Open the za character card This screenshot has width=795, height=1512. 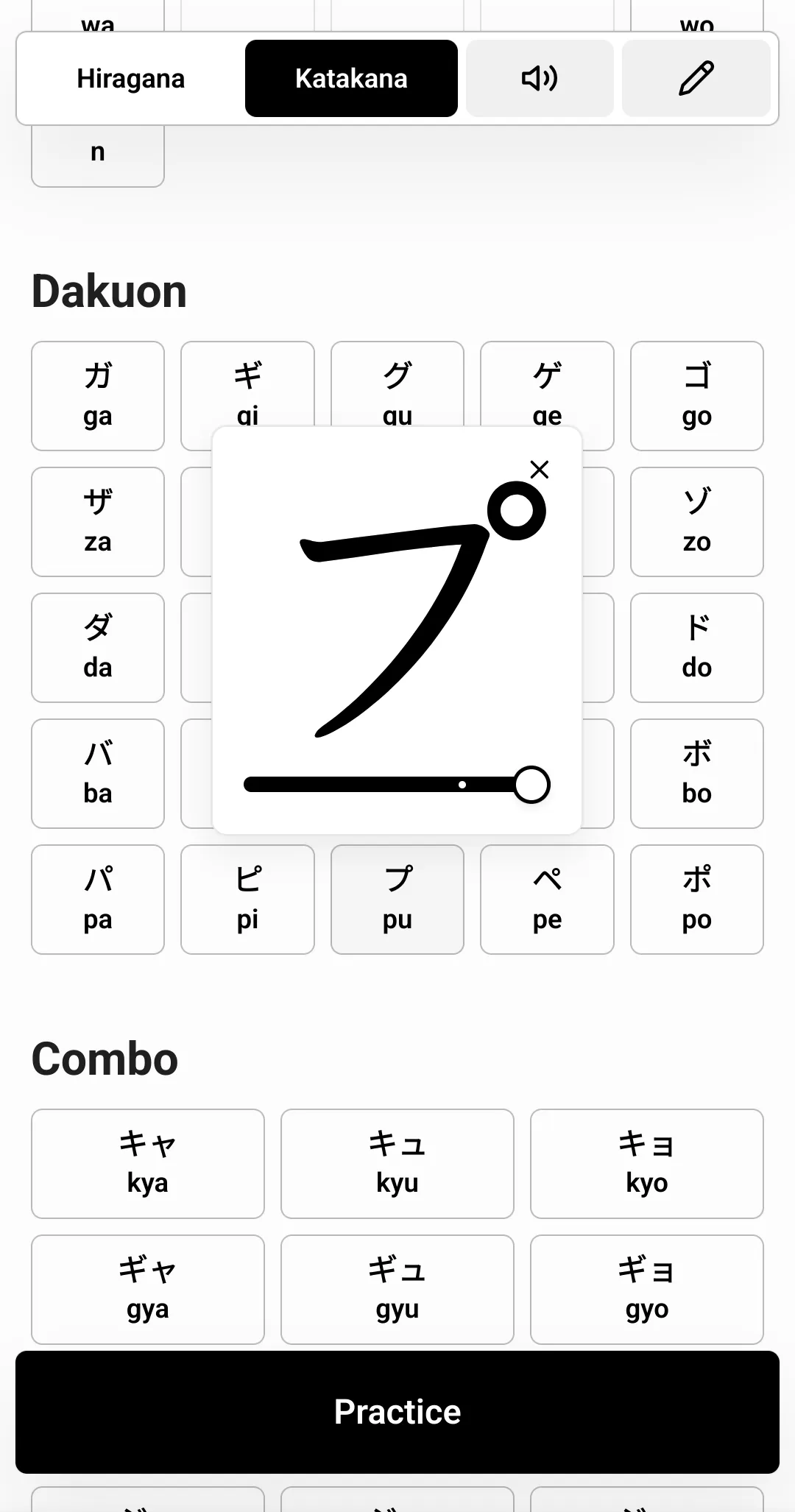tap(97, 522)
